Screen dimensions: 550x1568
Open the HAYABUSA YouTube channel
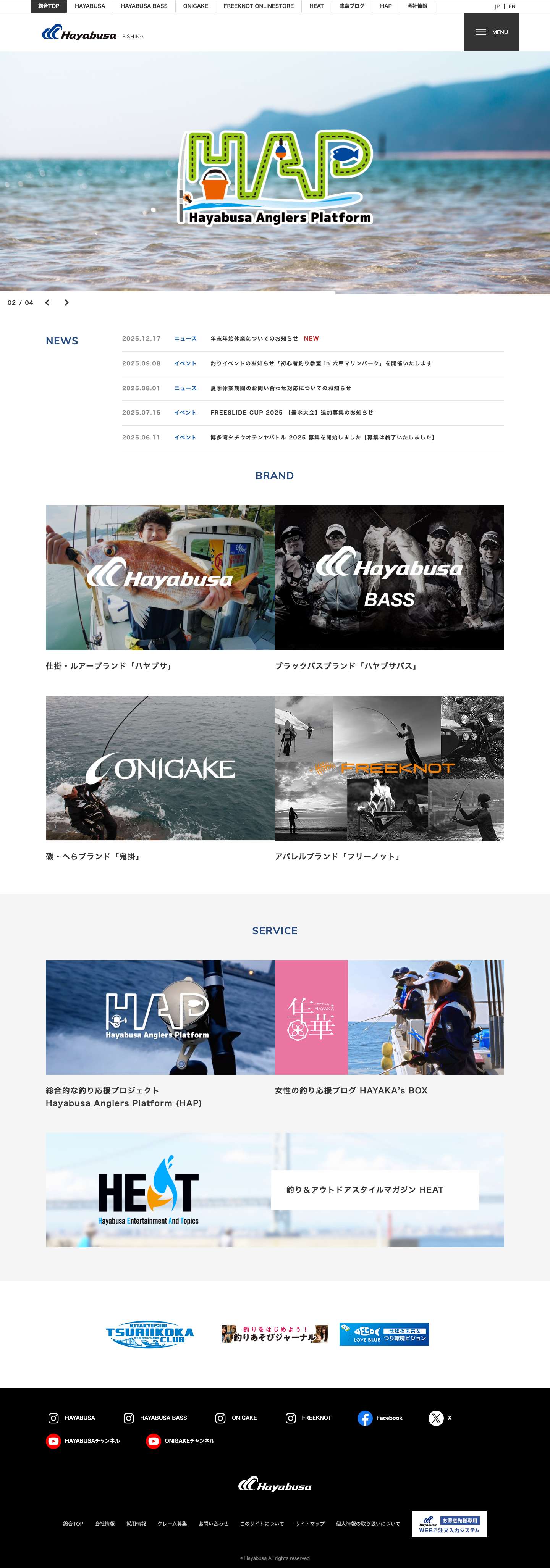tap(83, 1441)
